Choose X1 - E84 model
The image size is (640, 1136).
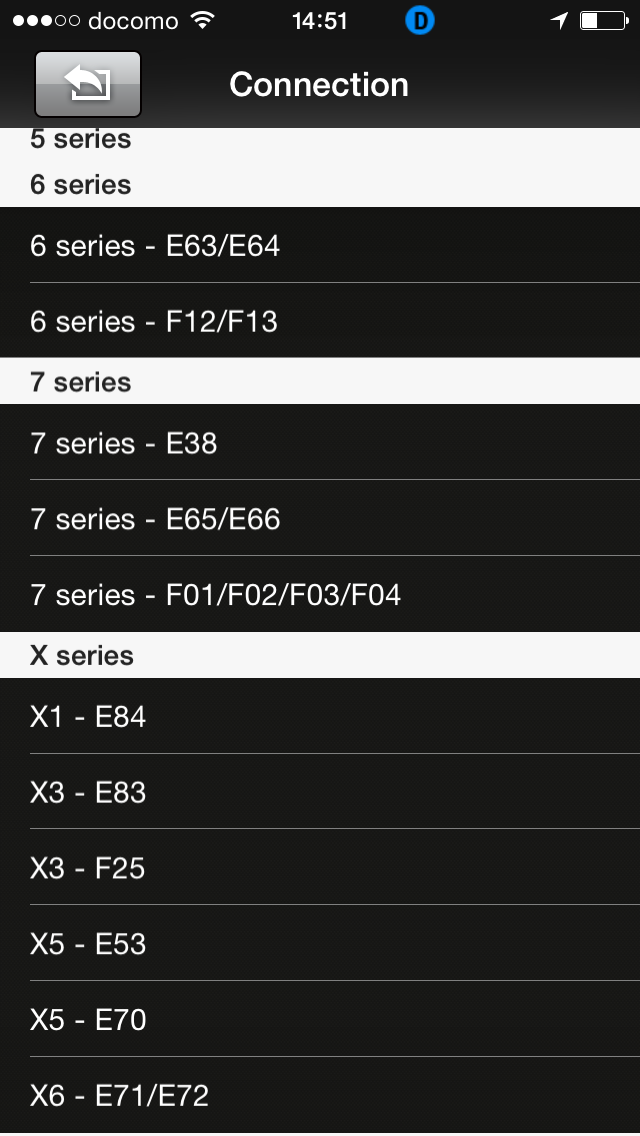pyautogui.click(x=320, y=716)
